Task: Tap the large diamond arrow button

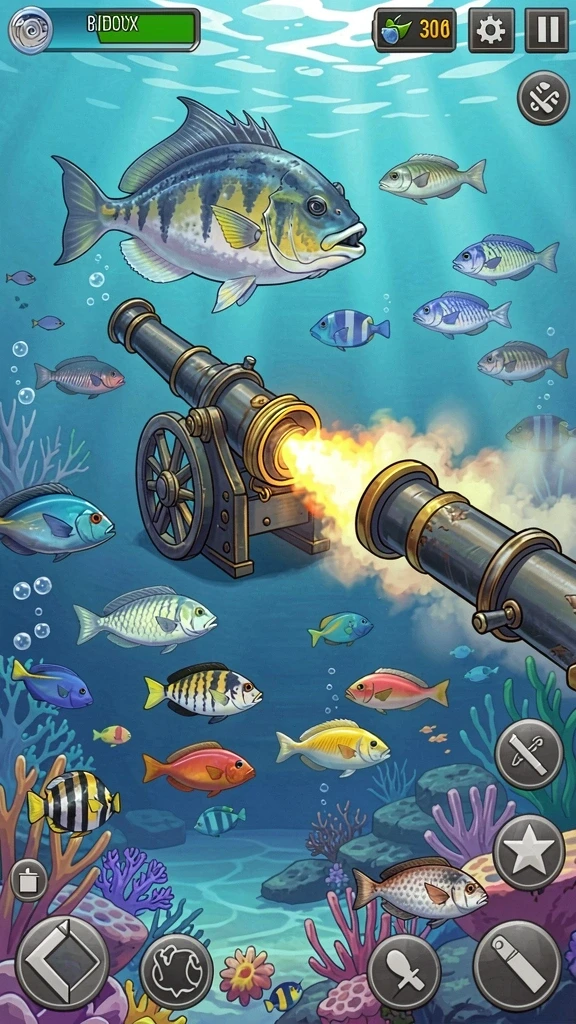Action: click(x=62, y=962)
